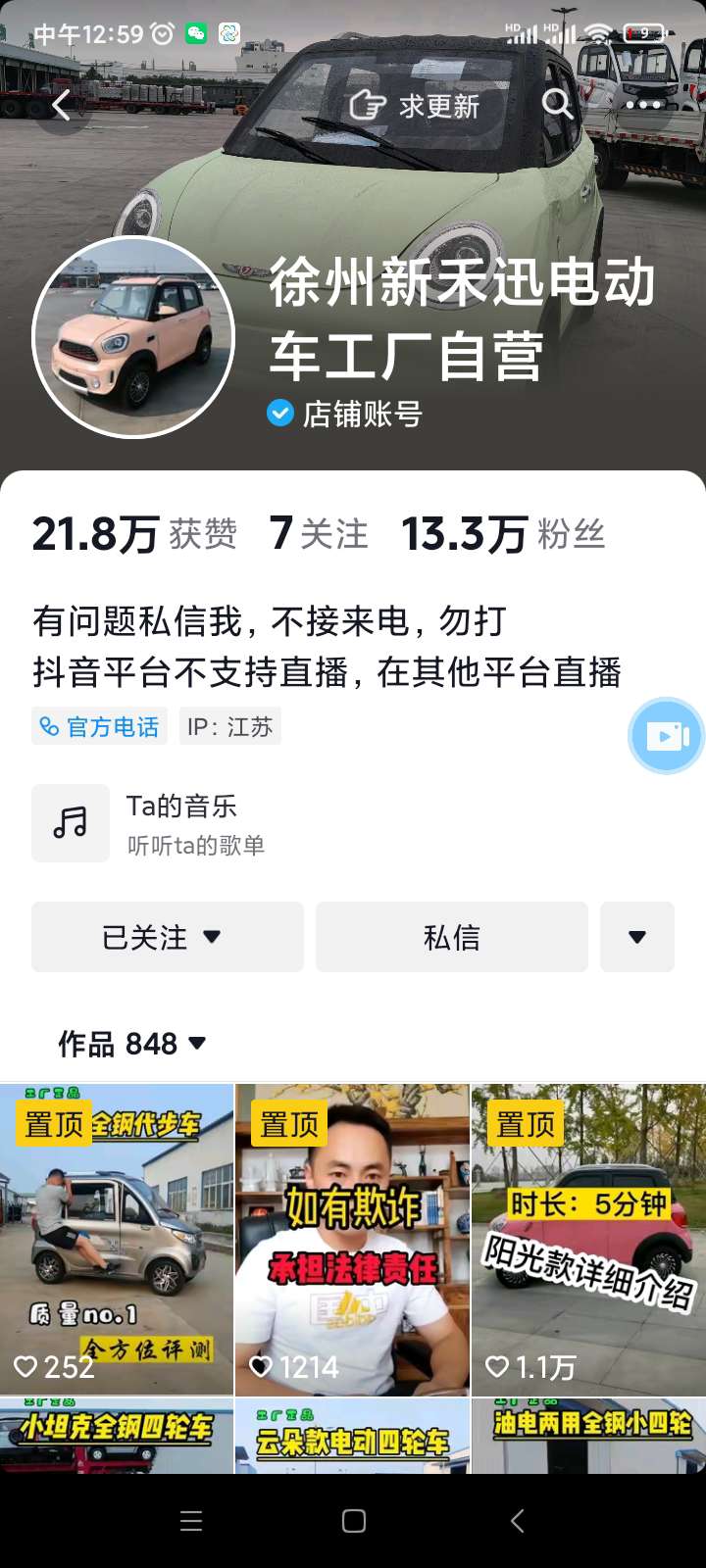This screenshot has height=1568, width=706.
Task: Tap the system home button
Action: coord(353,1521)
